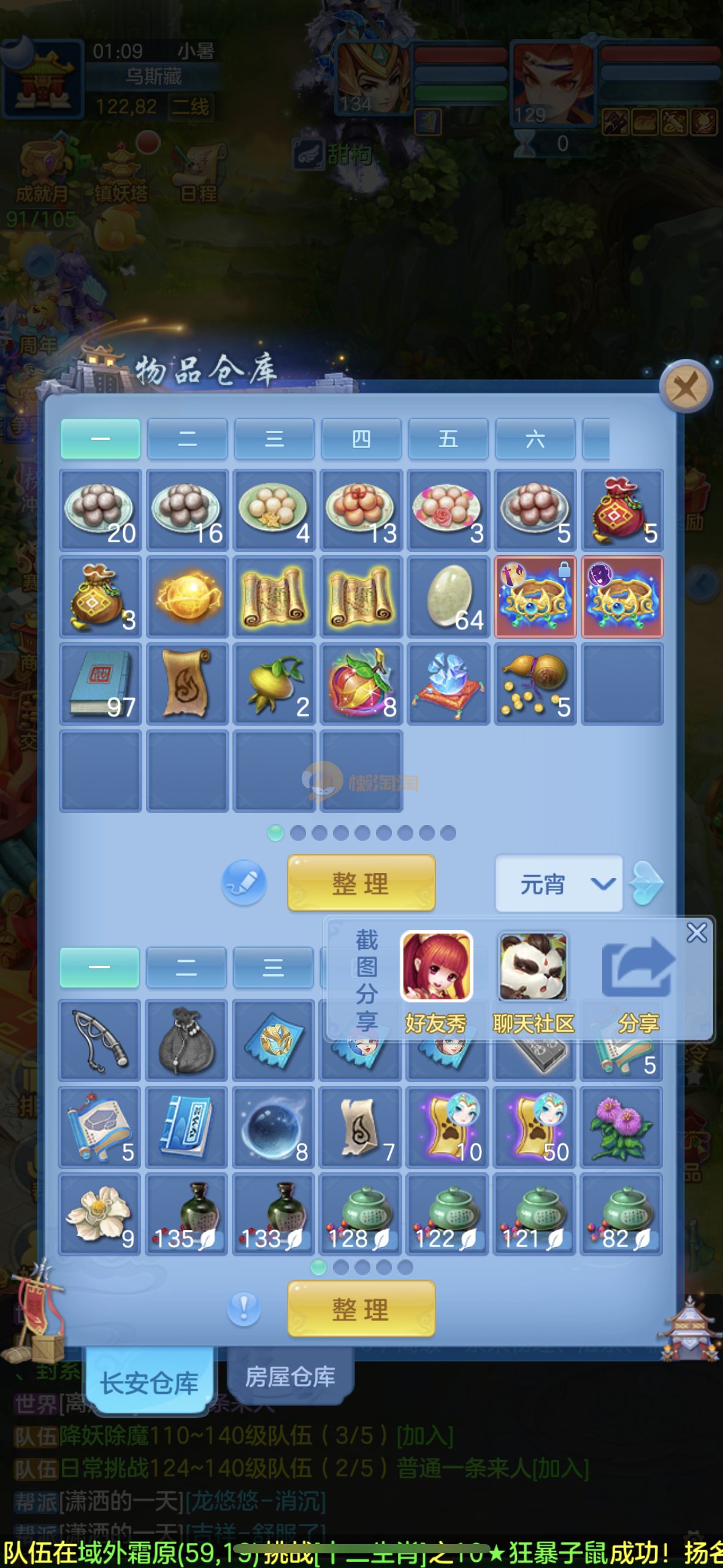Close the 物品仓库 warehouse window

pos(686,386)
